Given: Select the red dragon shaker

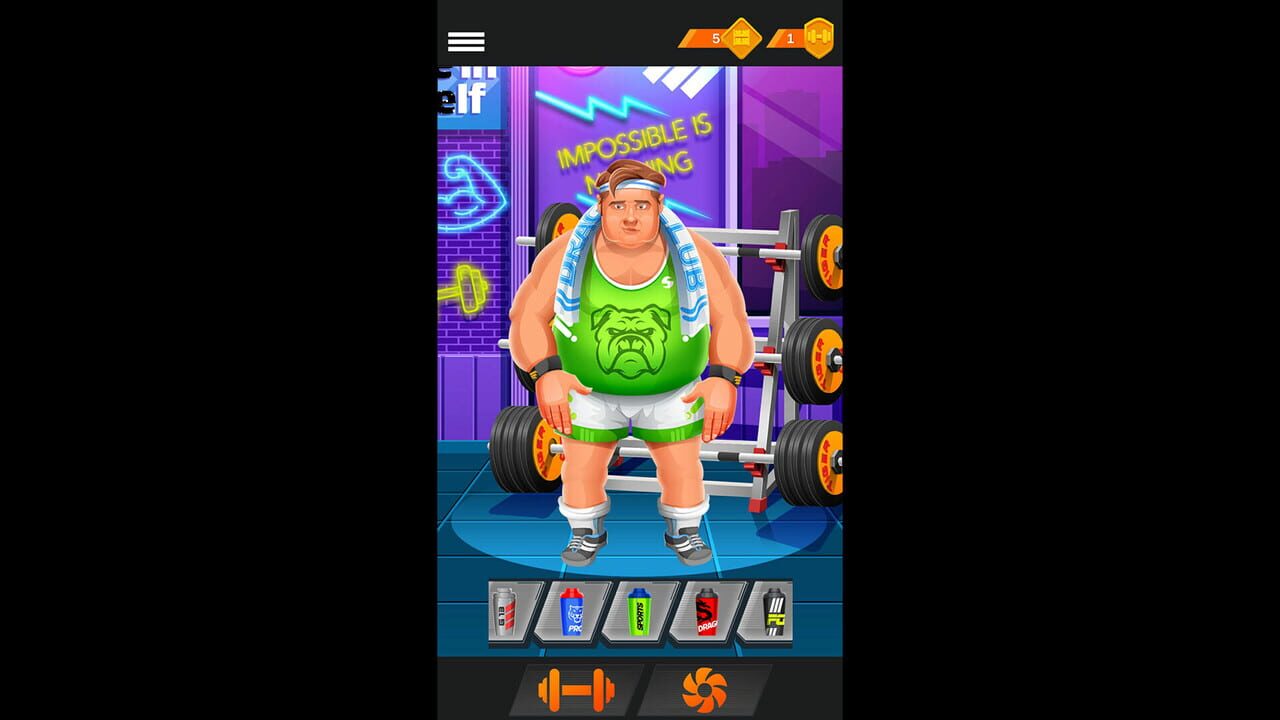Looking at the screenshot, I should tap(706, 612).
